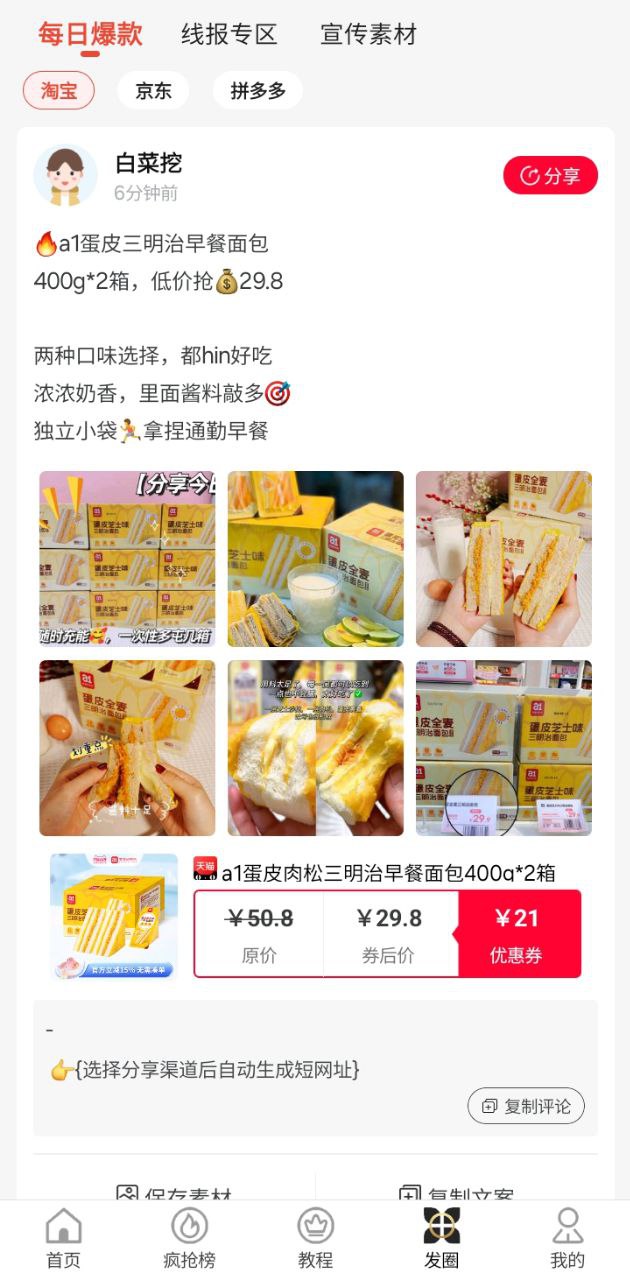The width and height of the screenshot is (630, 1280).
Task: Switch to the 线报专区 tab
Action: [228, 34]
